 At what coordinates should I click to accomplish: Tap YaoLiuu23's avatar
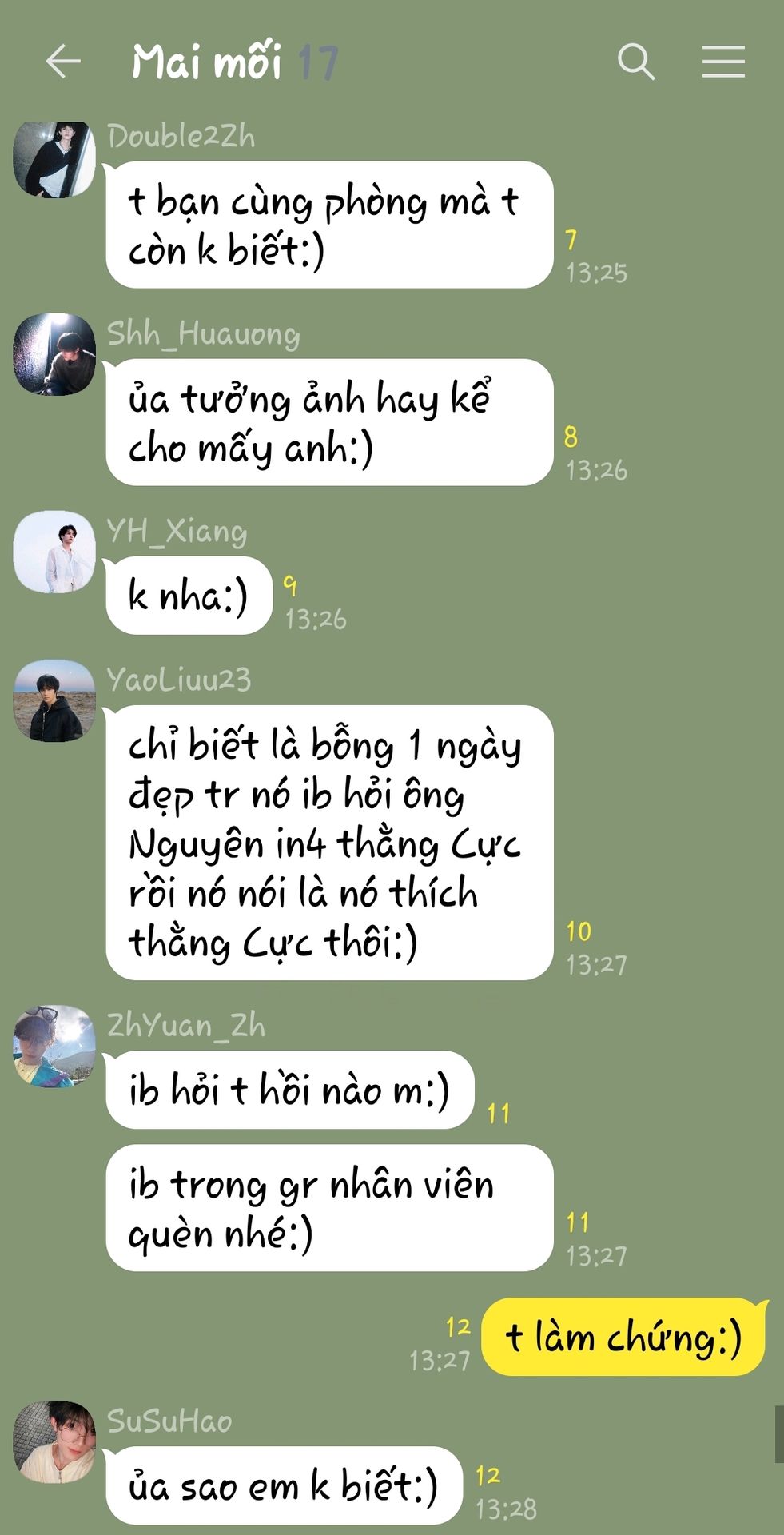click(x=54, y=700)
